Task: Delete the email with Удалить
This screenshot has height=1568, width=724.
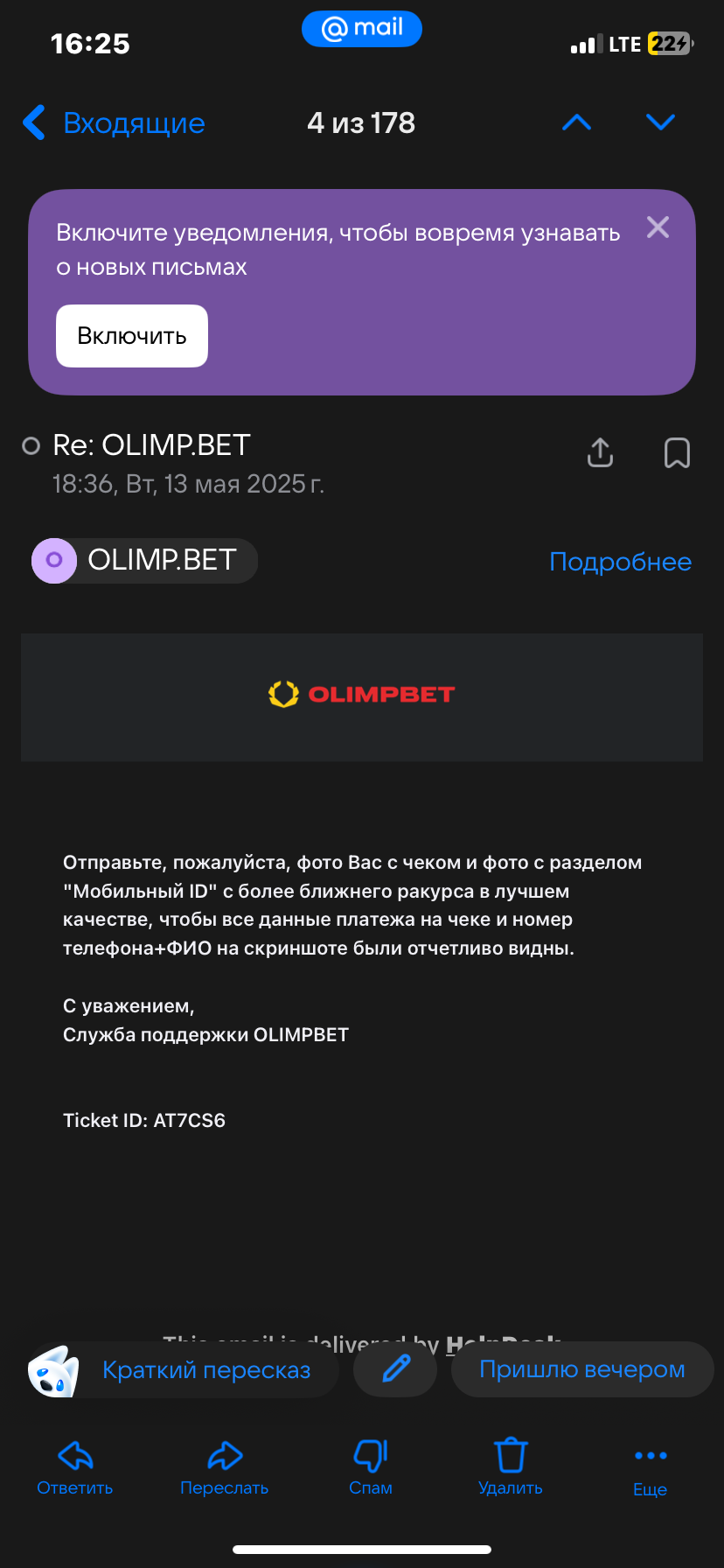Action: point(511,1466)
